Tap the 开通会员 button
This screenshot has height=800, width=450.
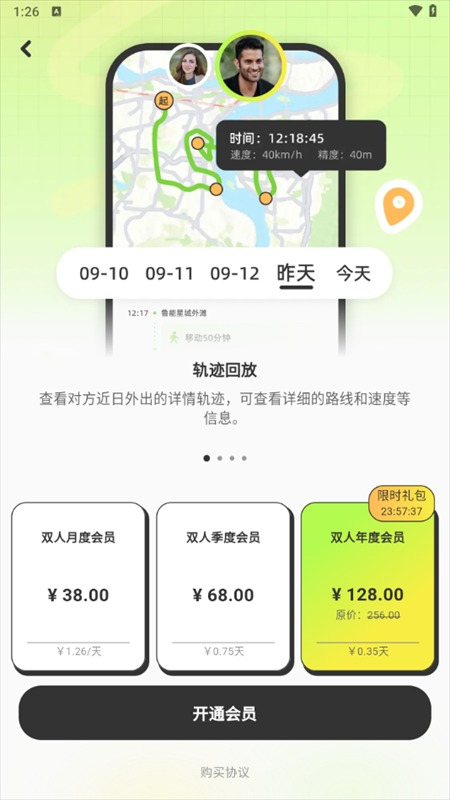225,713
